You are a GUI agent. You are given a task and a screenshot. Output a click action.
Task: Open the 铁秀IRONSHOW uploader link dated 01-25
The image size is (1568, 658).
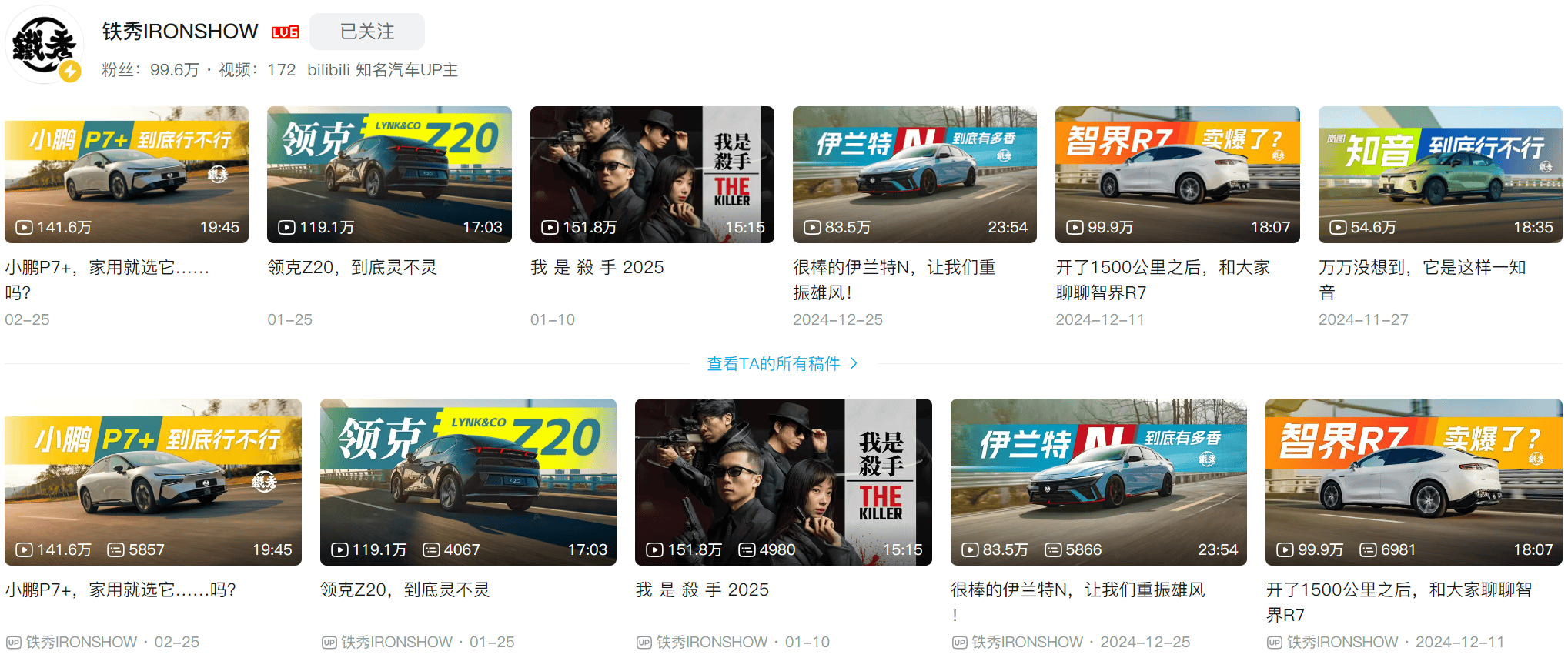click(396, 642)
